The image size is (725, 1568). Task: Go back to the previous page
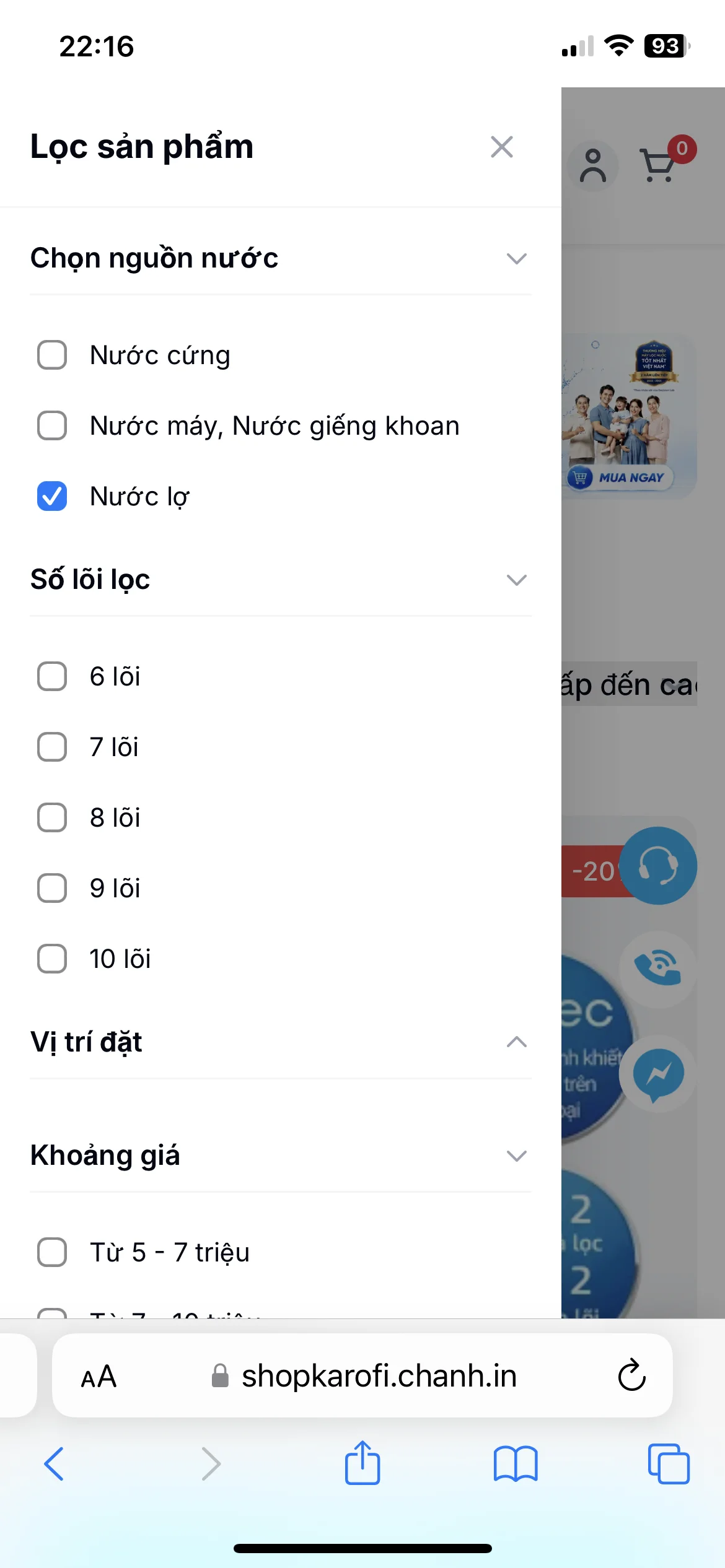(54, 1463)
